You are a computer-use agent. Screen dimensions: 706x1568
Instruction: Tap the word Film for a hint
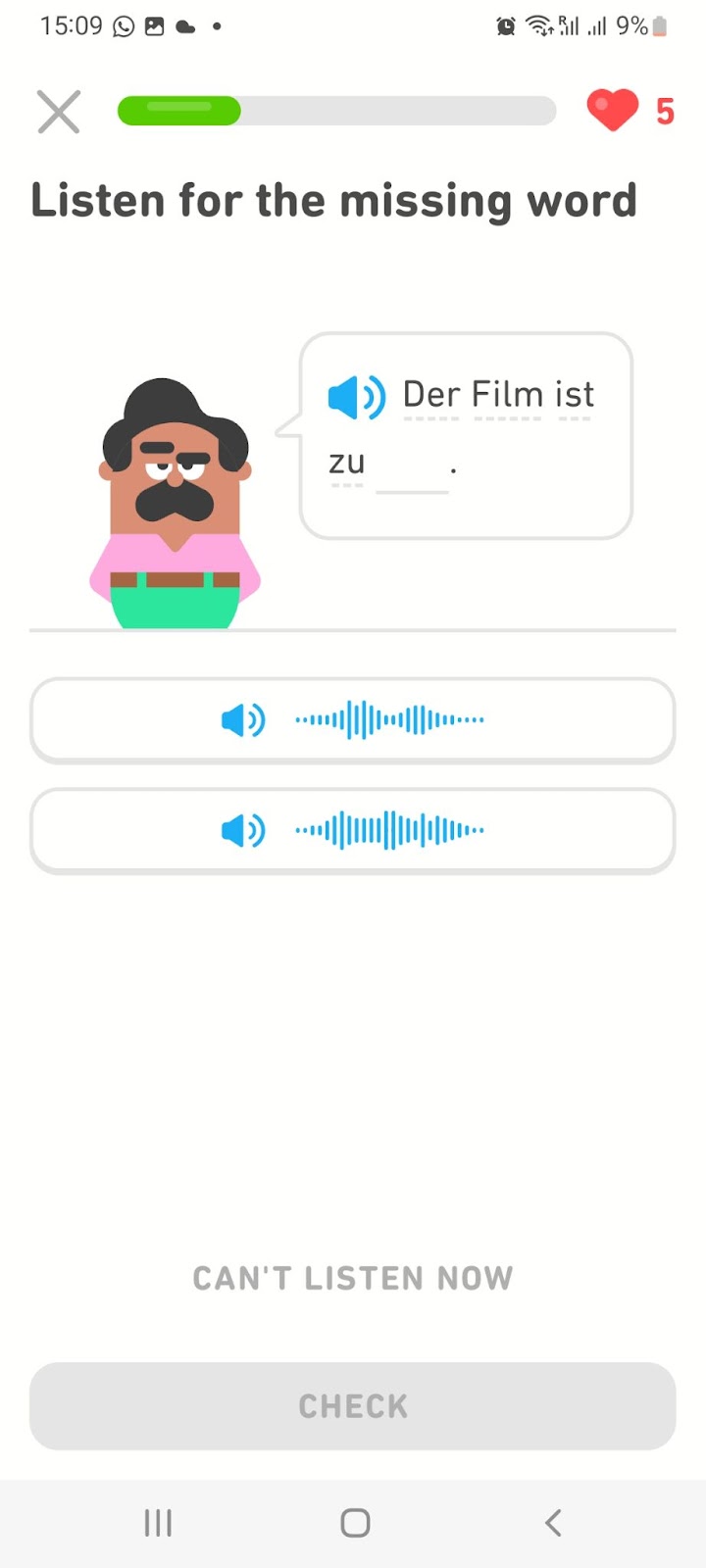(507, 395)
